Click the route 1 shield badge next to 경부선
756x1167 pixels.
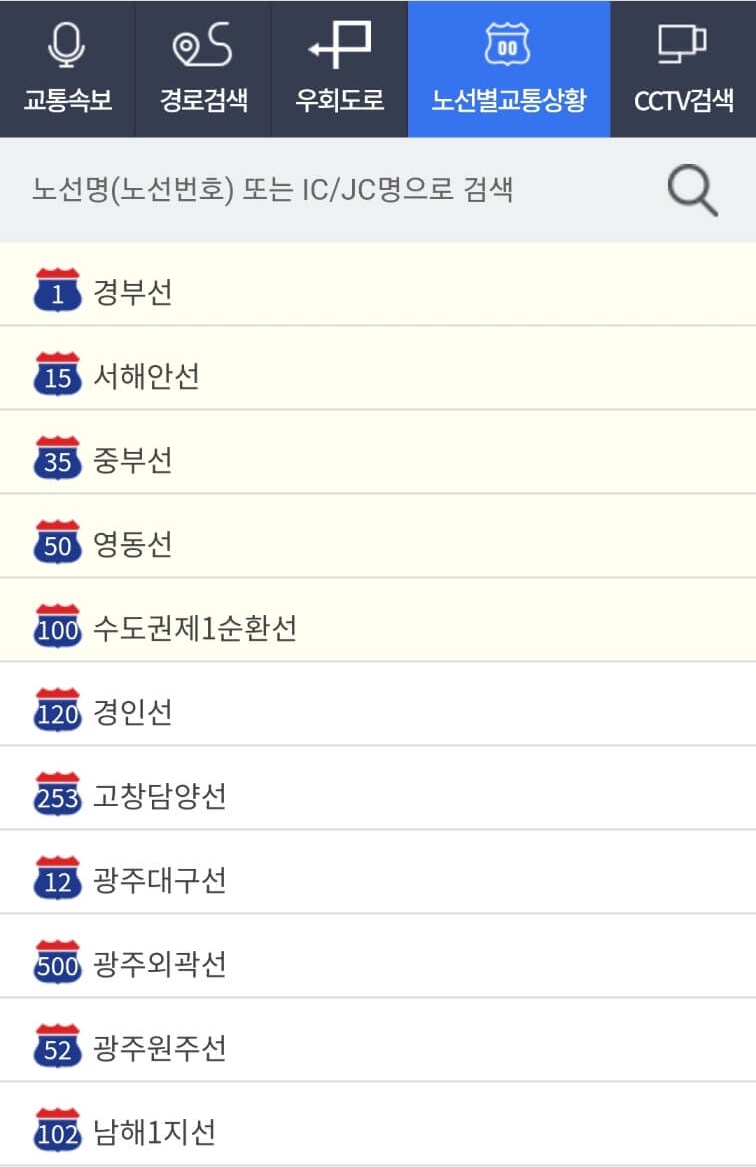pyautogui.click(x=57, y=293)
